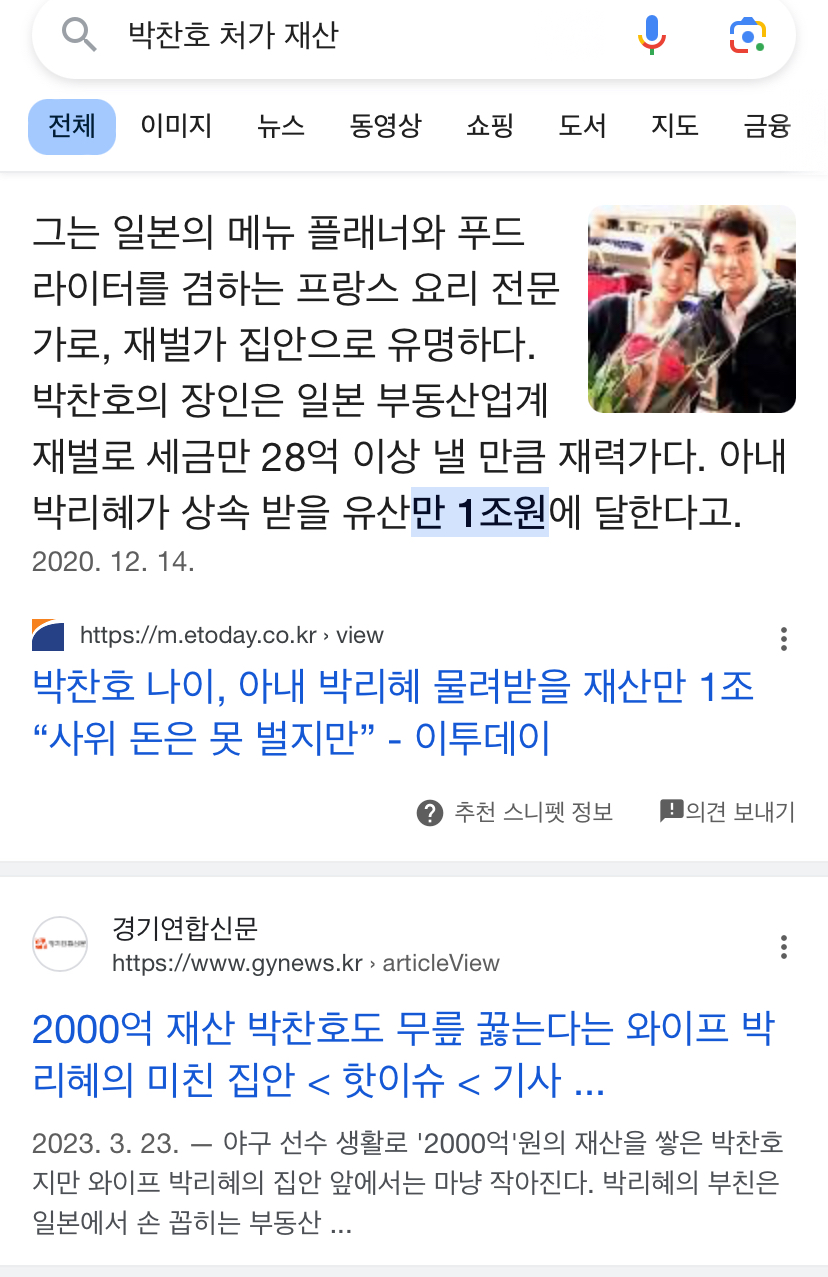Open Google Lens camera search

747,36
